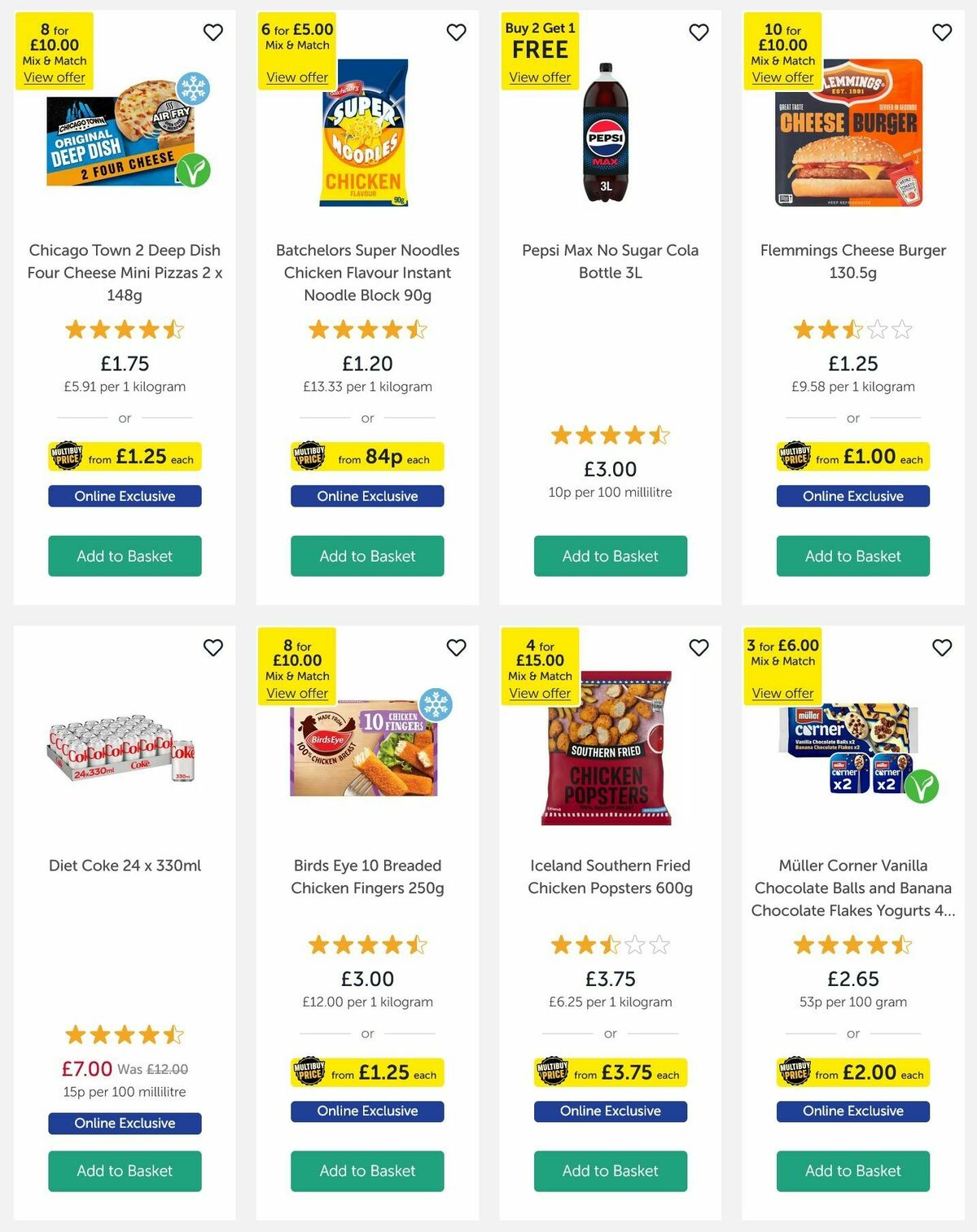Click the heart icon on Diet Coke 24-pack
The width and height of the screenshot is (977, 1232).
[213, 648]
